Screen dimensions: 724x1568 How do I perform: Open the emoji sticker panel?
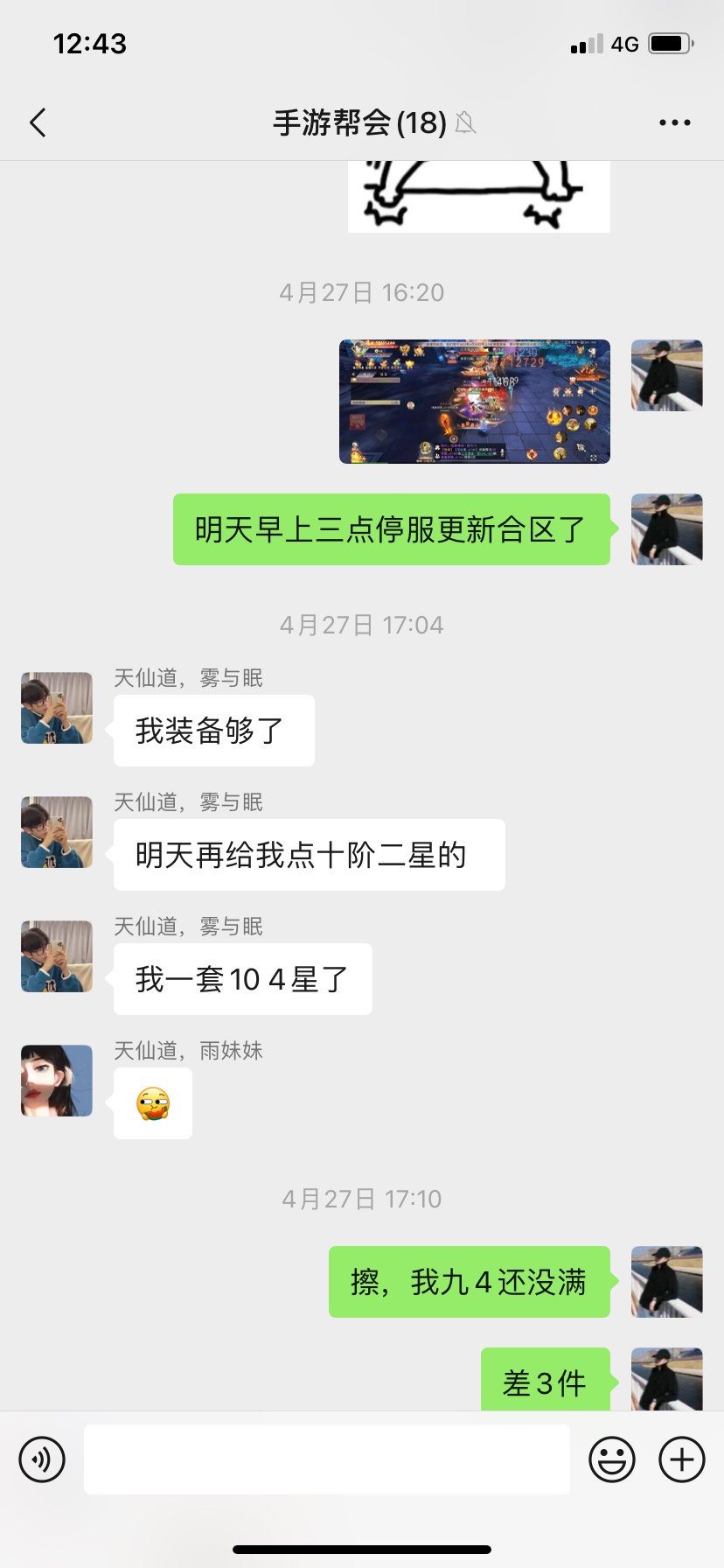[x=611, y=1459]
